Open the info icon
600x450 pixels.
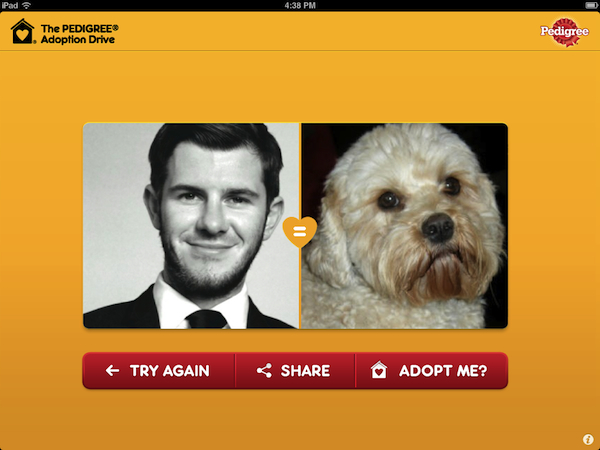[587, 438]
